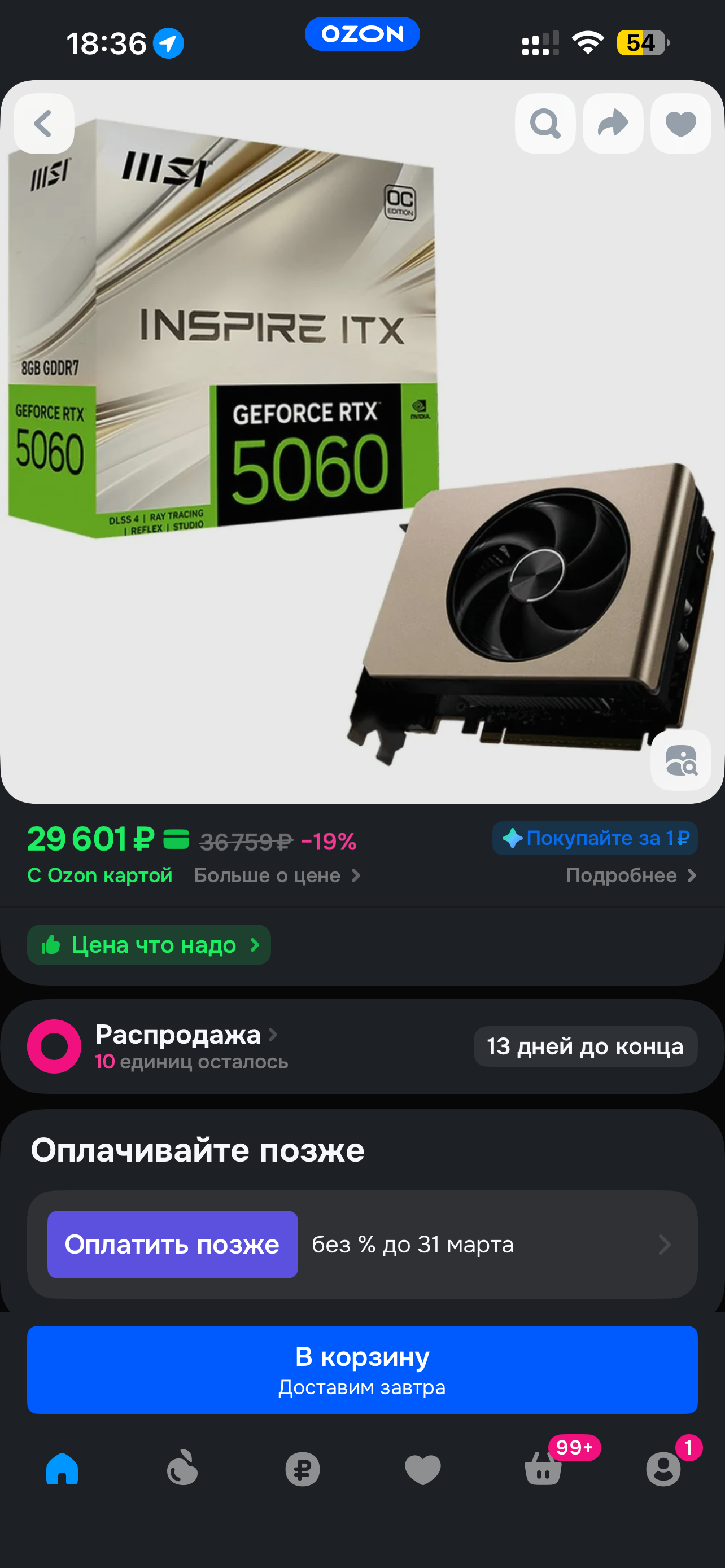Viewport: 725px width, 1568px height.
Task: Switch to the home tab
Action: pyautogui.click(x=62, y=1469)
